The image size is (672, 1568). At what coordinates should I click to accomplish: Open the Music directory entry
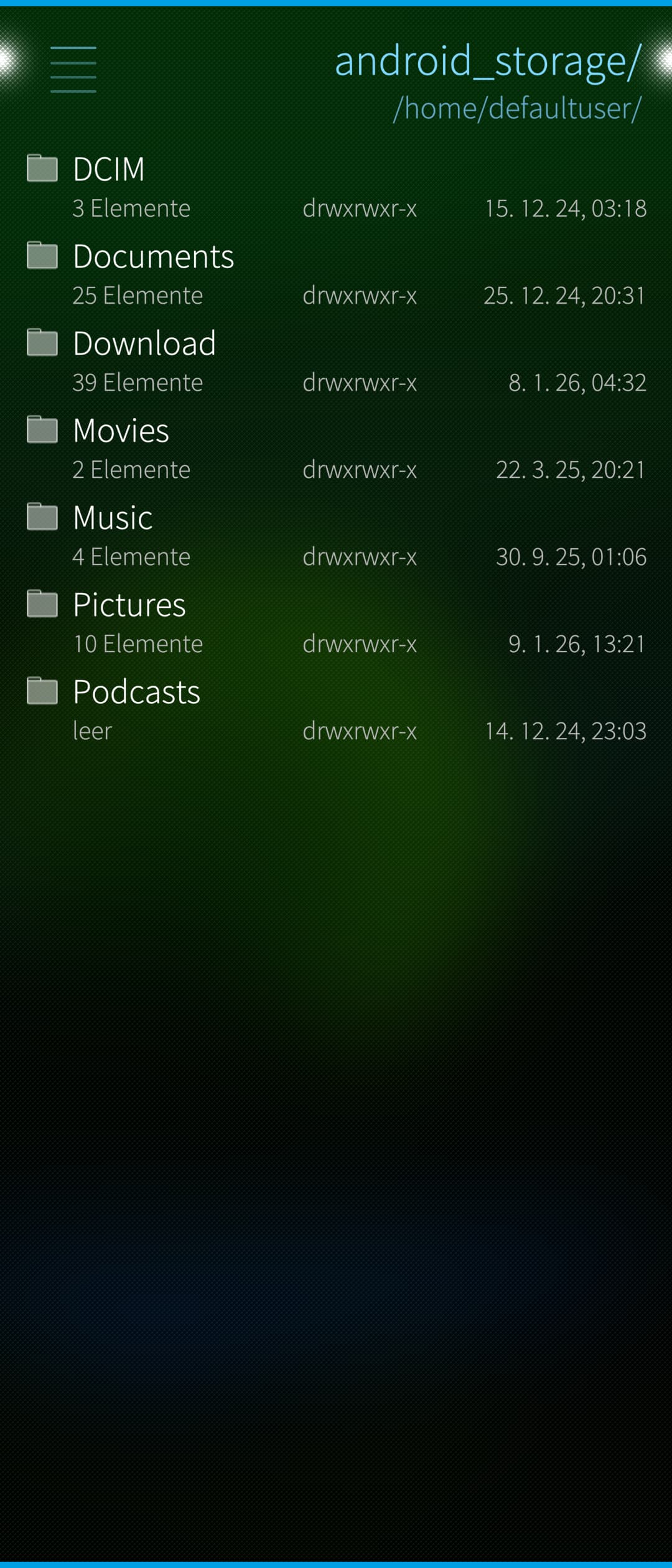[x=113, y=516]
